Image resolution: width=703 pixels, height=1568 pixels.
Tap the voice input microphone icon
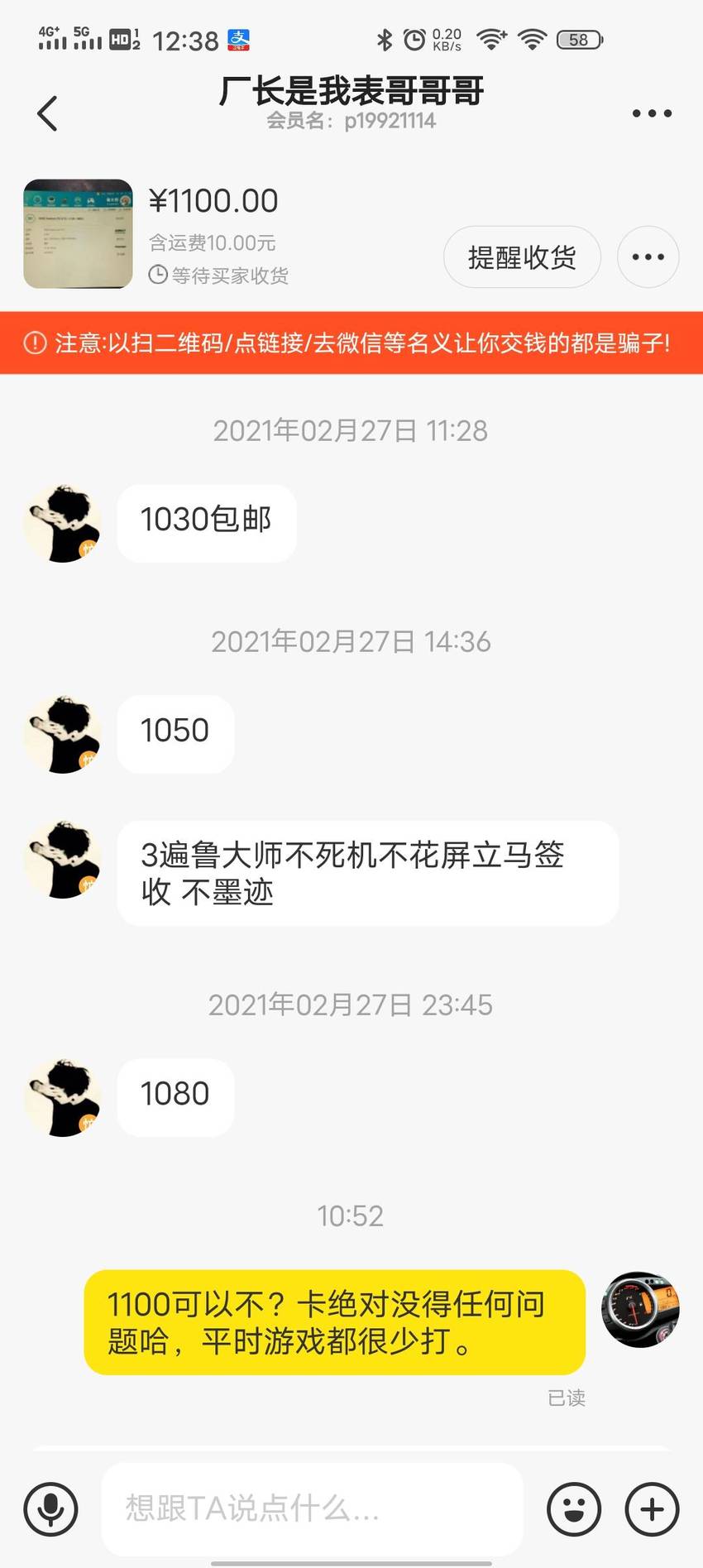tap(50, 1509)
